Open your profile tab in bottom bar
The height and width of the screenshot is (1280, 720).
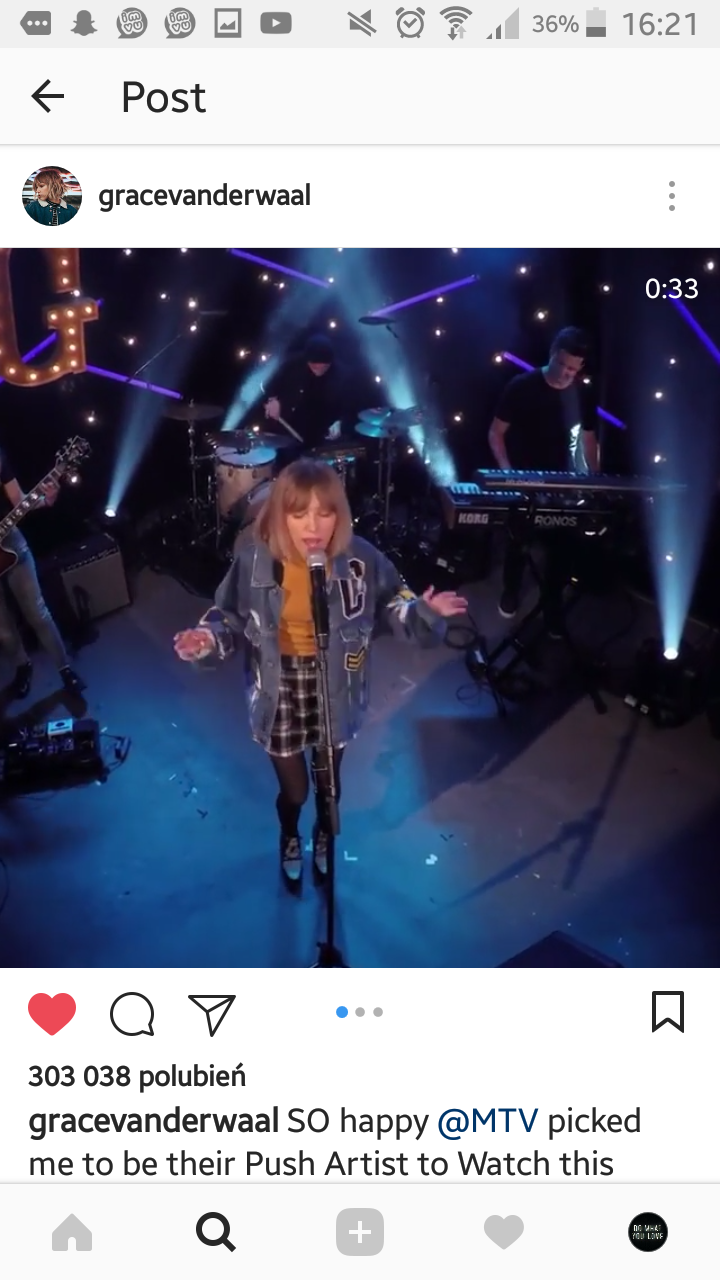648,1233
